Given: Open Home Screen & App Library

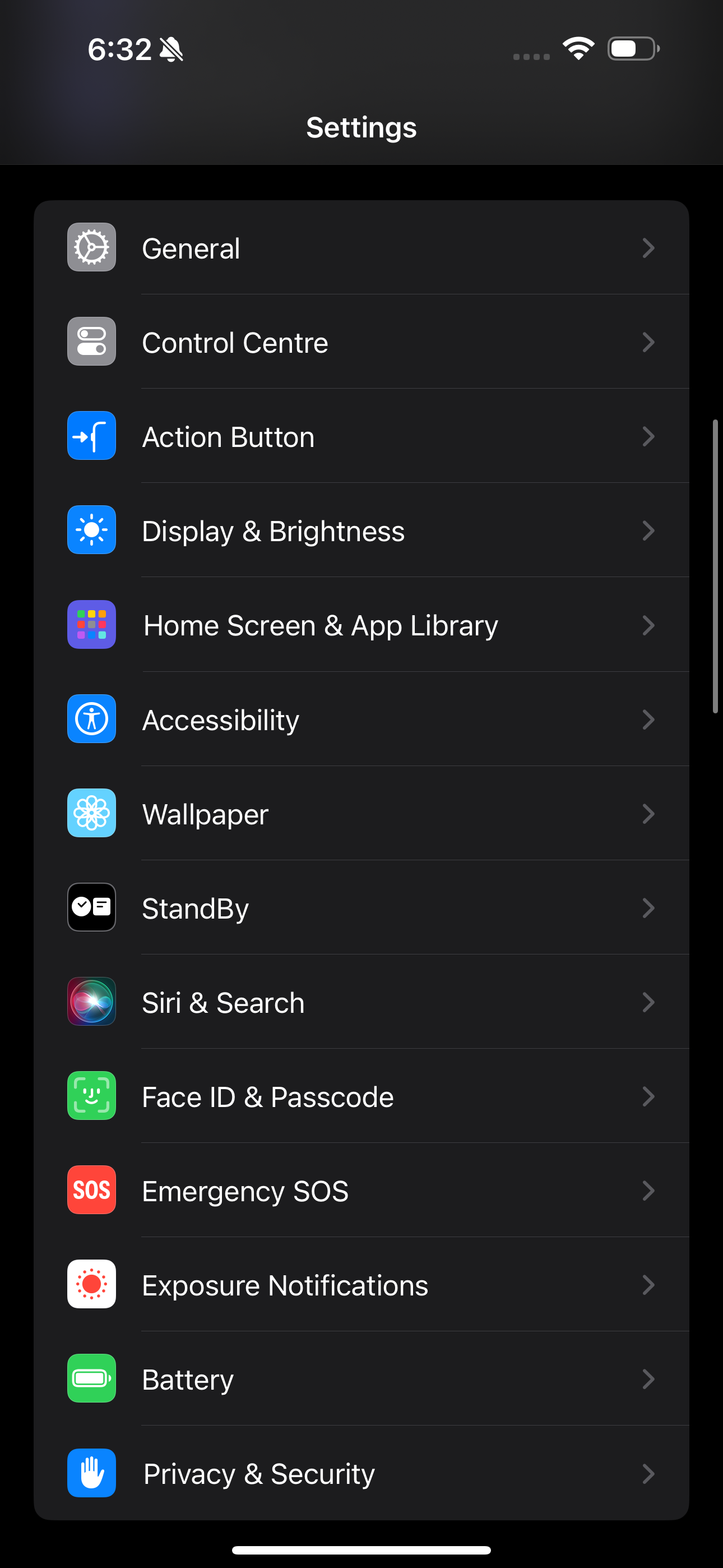Looking at the screenshot, I should [361, 625].
